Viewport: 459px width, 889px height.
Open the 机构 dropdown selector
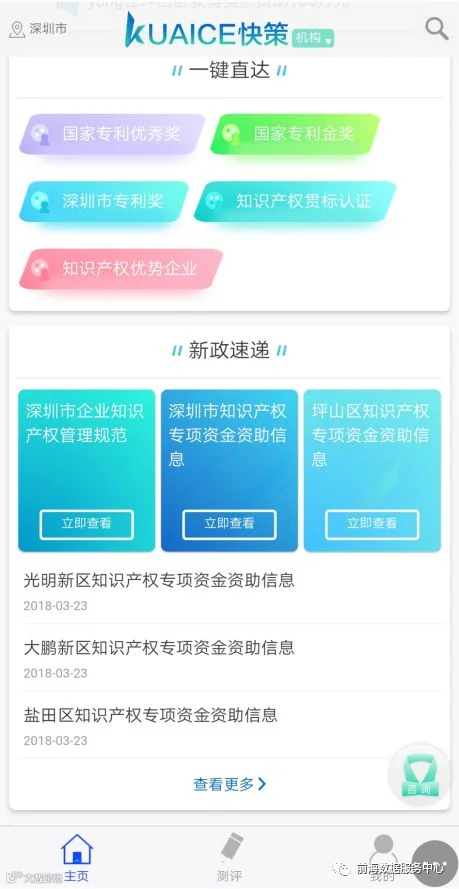point(314,38)
